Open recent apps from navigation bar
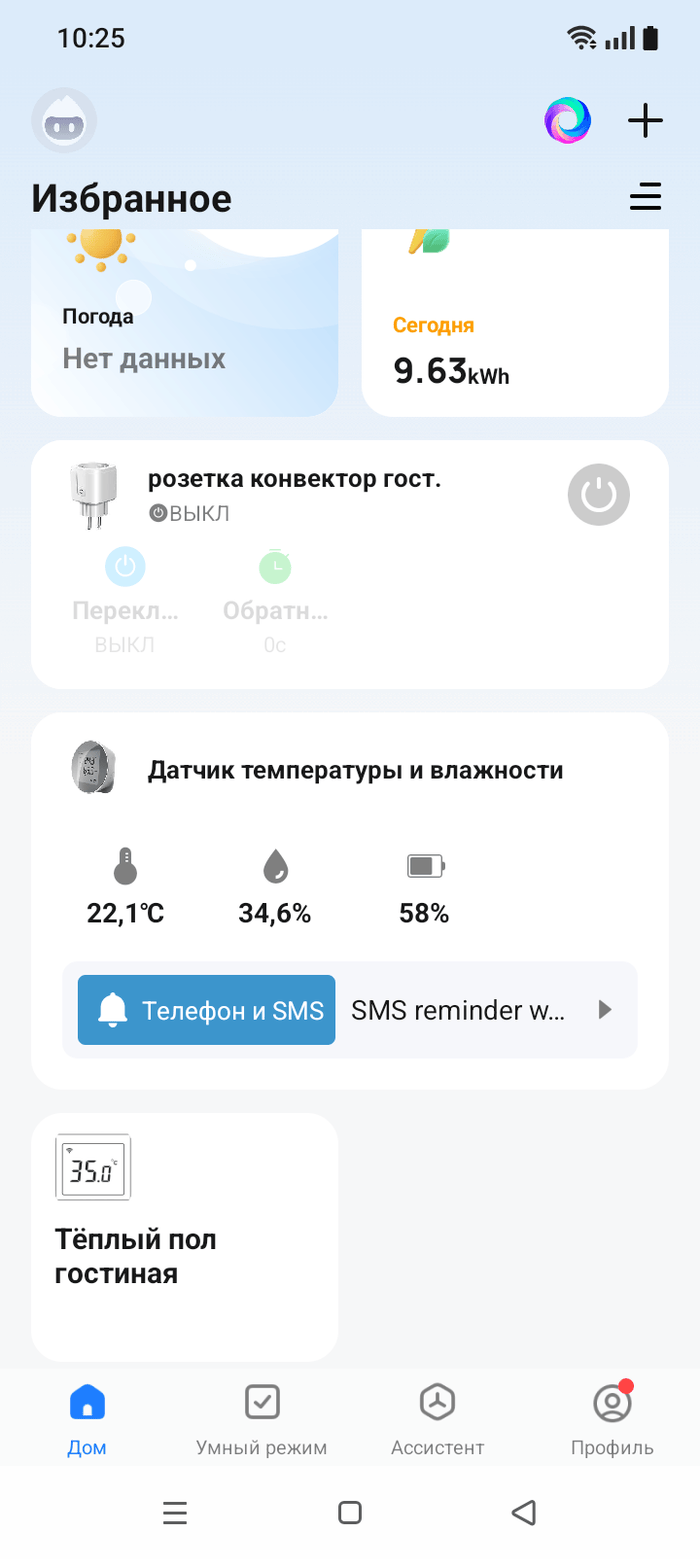The width and height of the screenshot is (700, 1559). (x=175, y=1512)
